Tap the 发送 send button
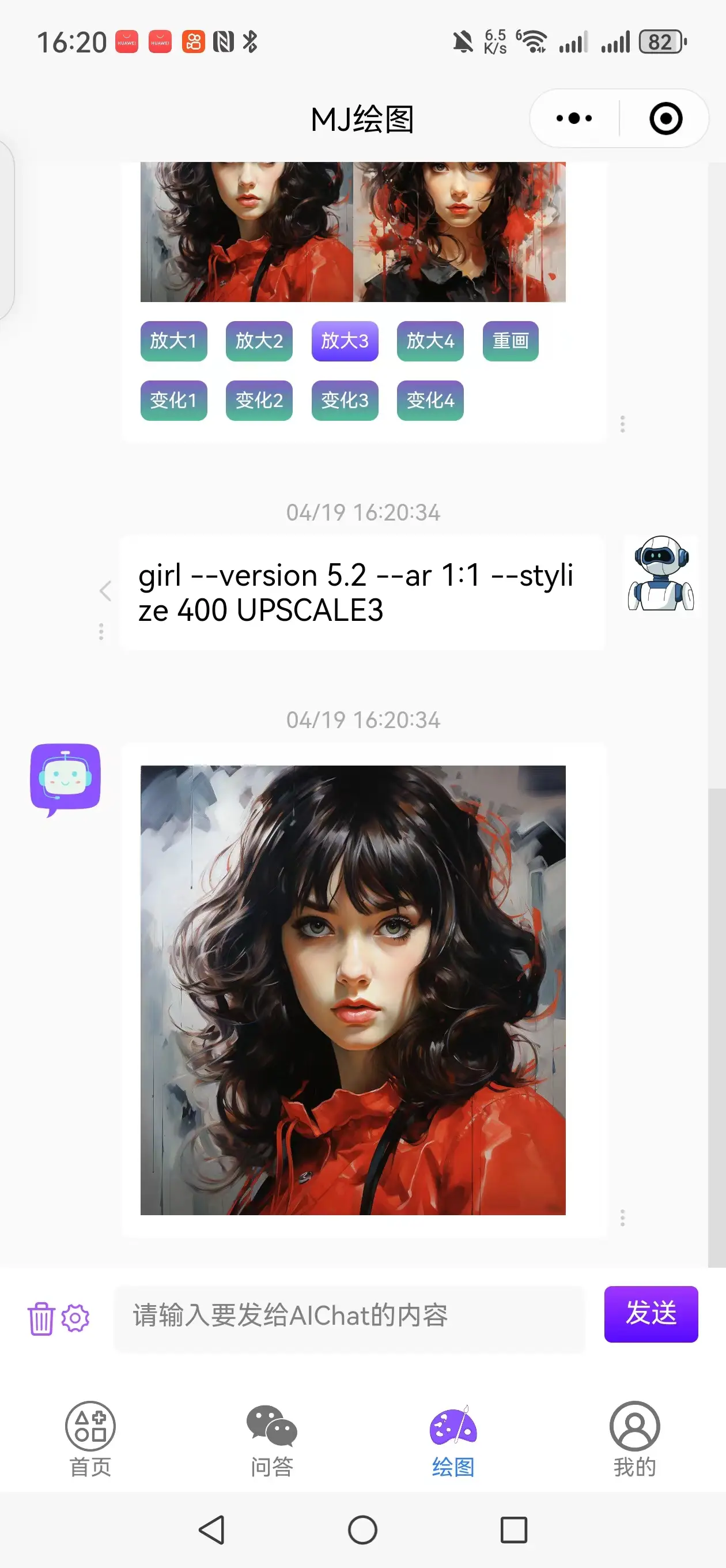 coord(651,1314)
